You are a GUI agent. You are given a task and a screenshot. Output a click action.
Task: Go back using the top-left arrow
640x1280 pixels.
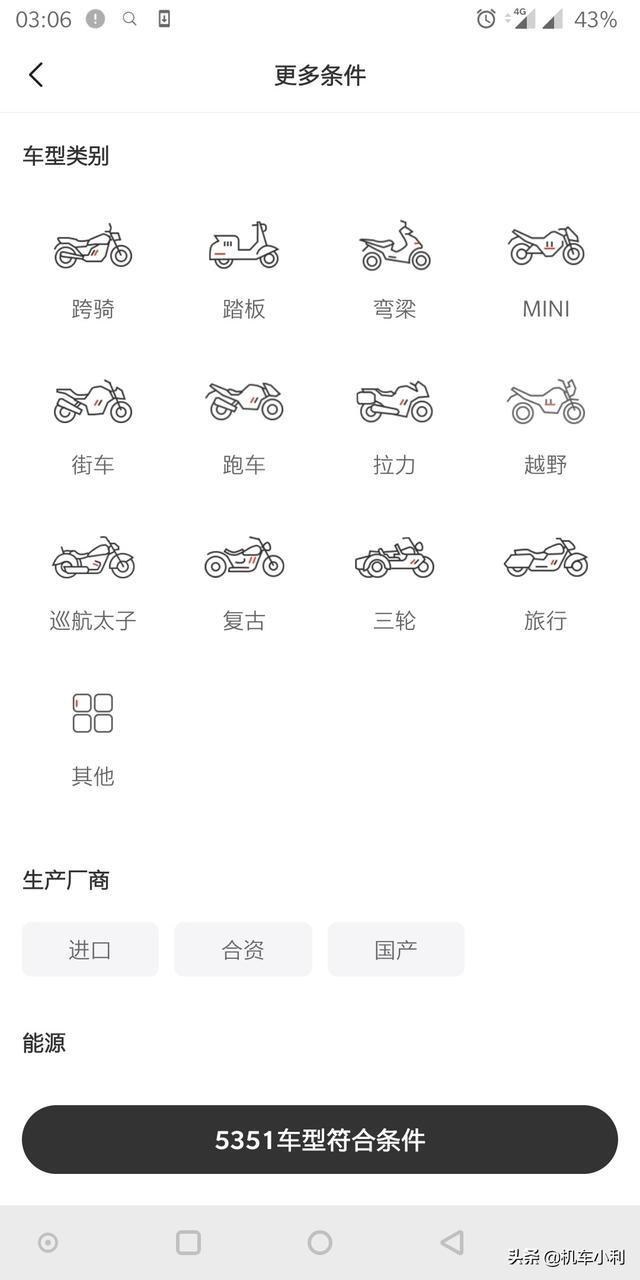(x=36, y=75)
